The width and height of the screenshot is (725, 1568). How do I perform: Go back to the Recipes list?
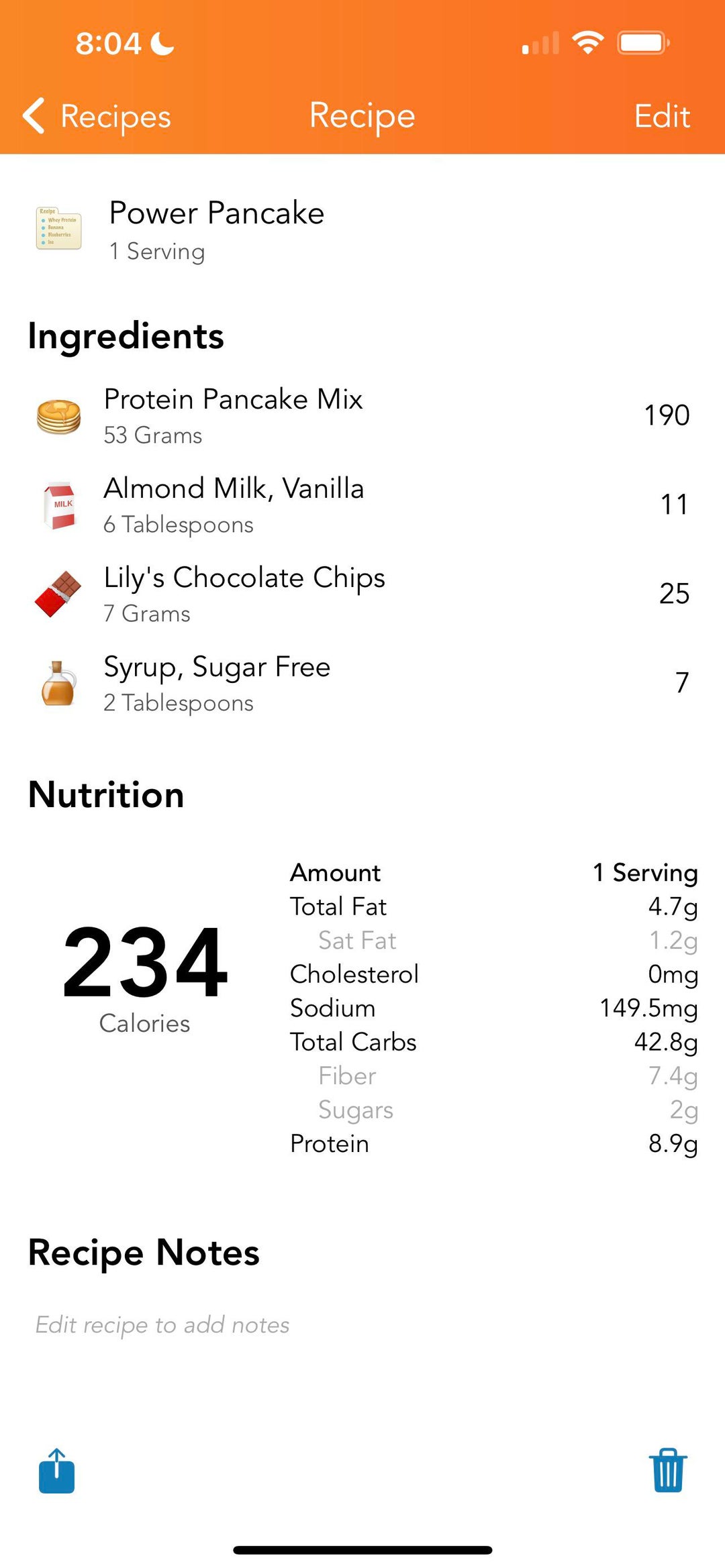point(97,116)
